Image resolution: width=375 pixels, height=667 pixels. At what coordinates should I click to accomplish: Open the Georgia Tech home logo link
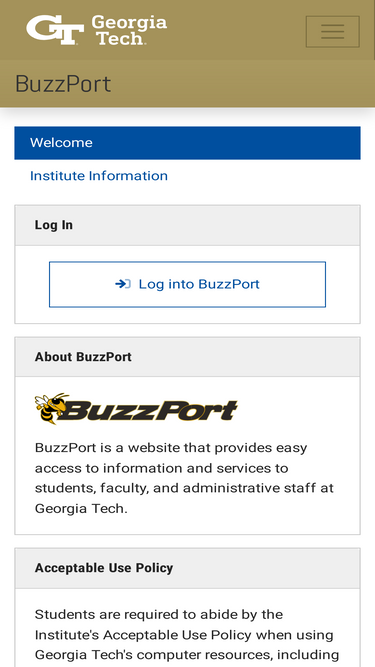pos(97,30)
